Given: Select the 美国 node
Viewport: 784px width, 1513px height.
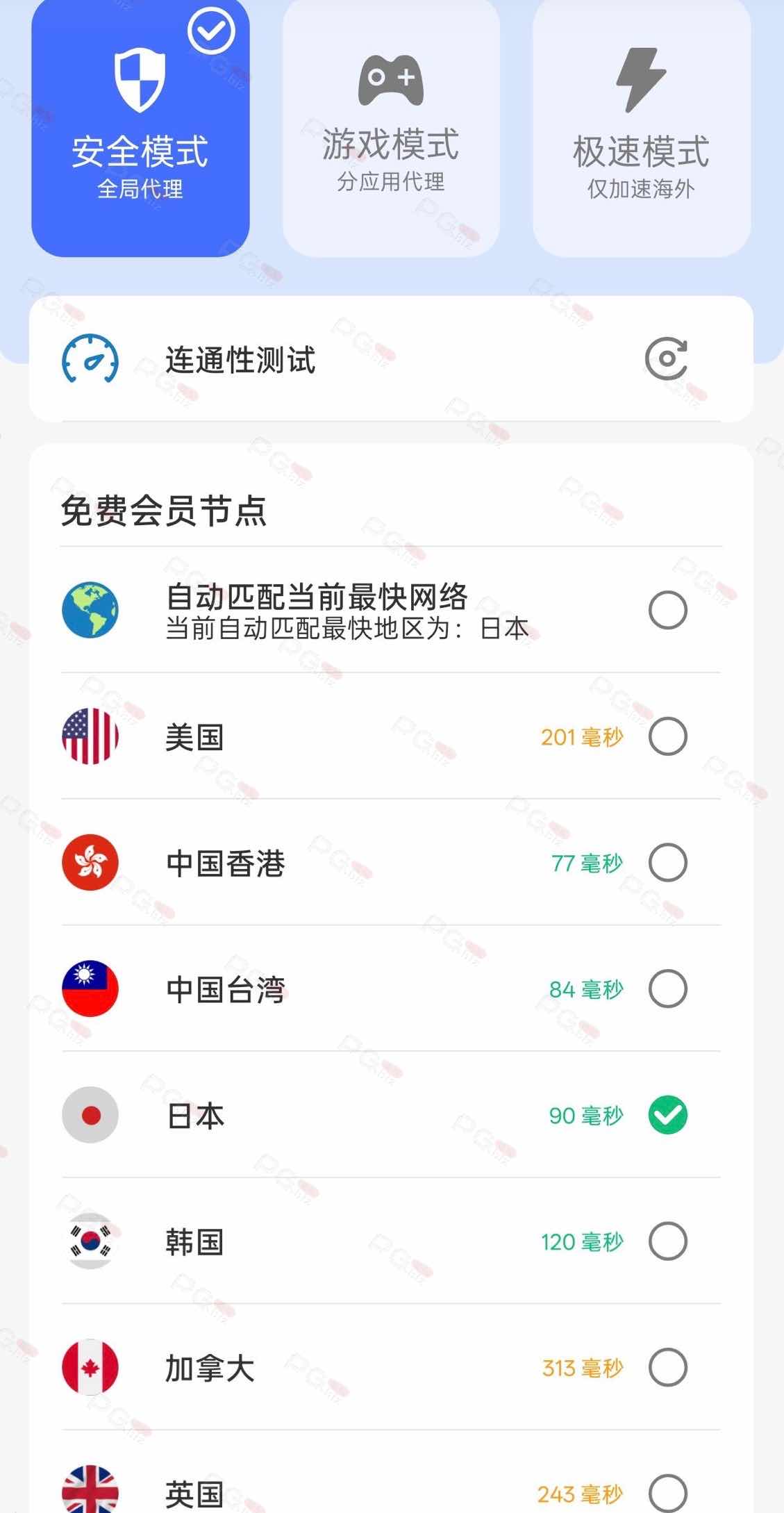Looking at the screenshot, I should (x=667, y=736).
